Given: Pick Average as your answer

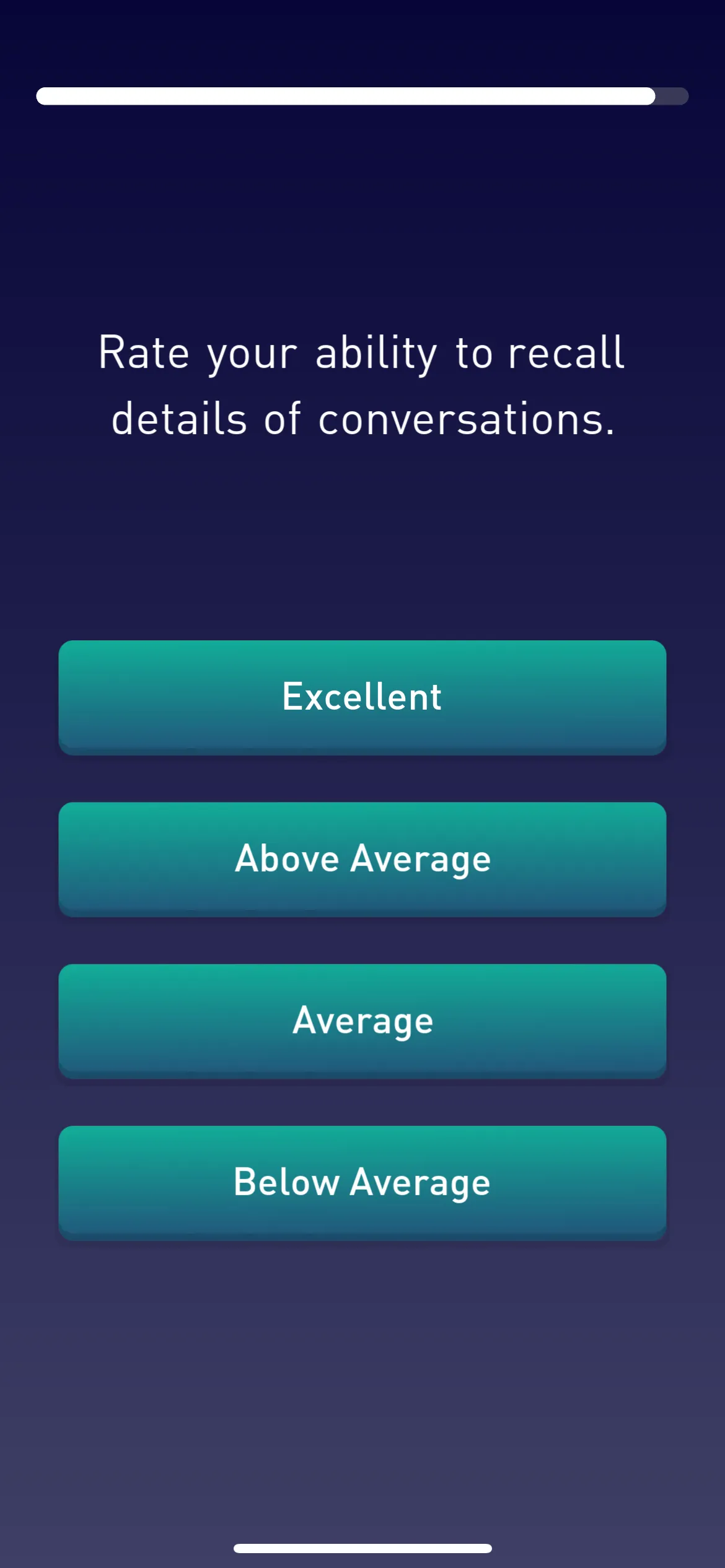Looking at the screenshot, I should (362, 1021).
